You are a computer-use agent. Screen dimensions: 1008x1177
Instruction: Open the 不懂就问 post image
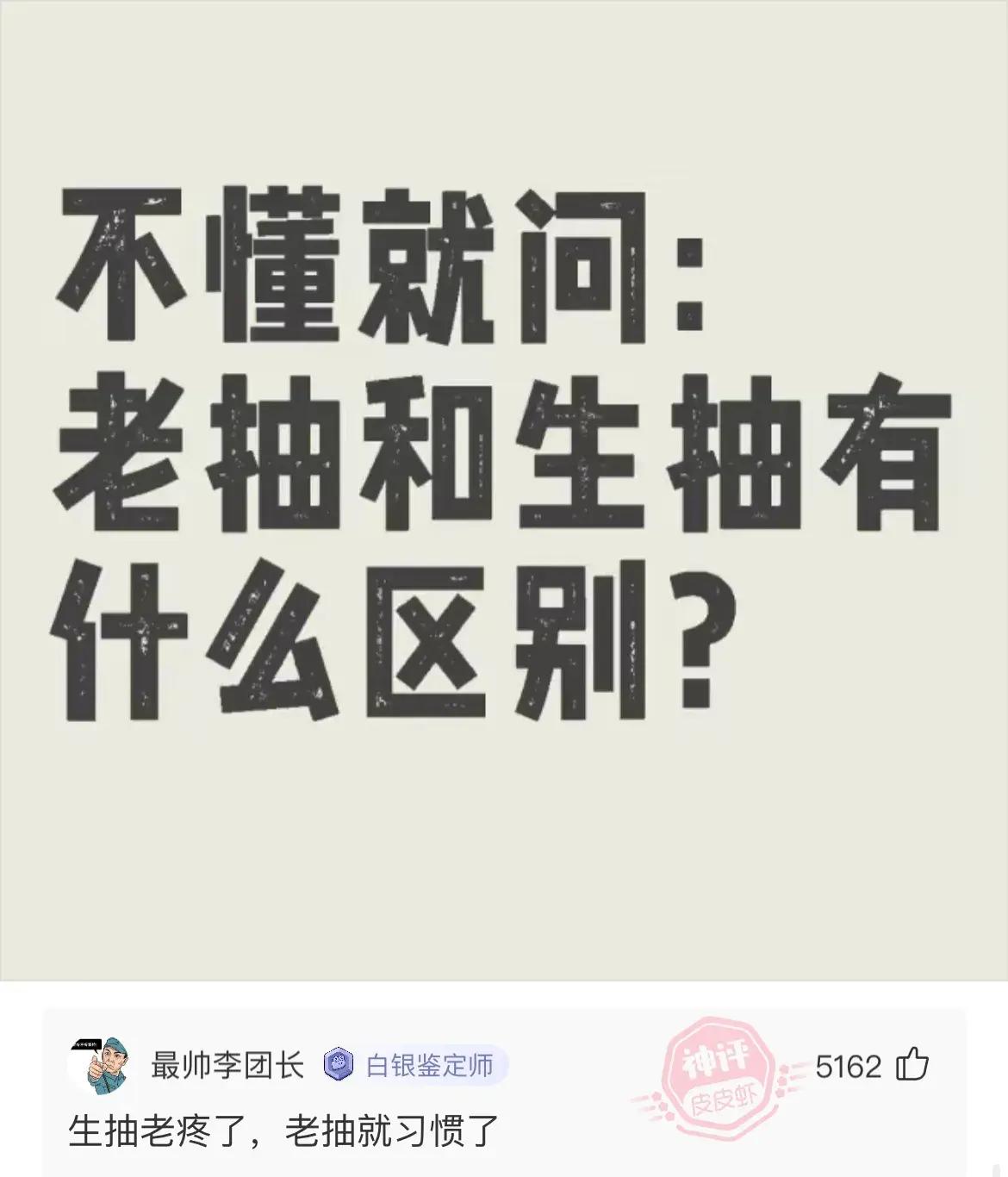point(504,489)
